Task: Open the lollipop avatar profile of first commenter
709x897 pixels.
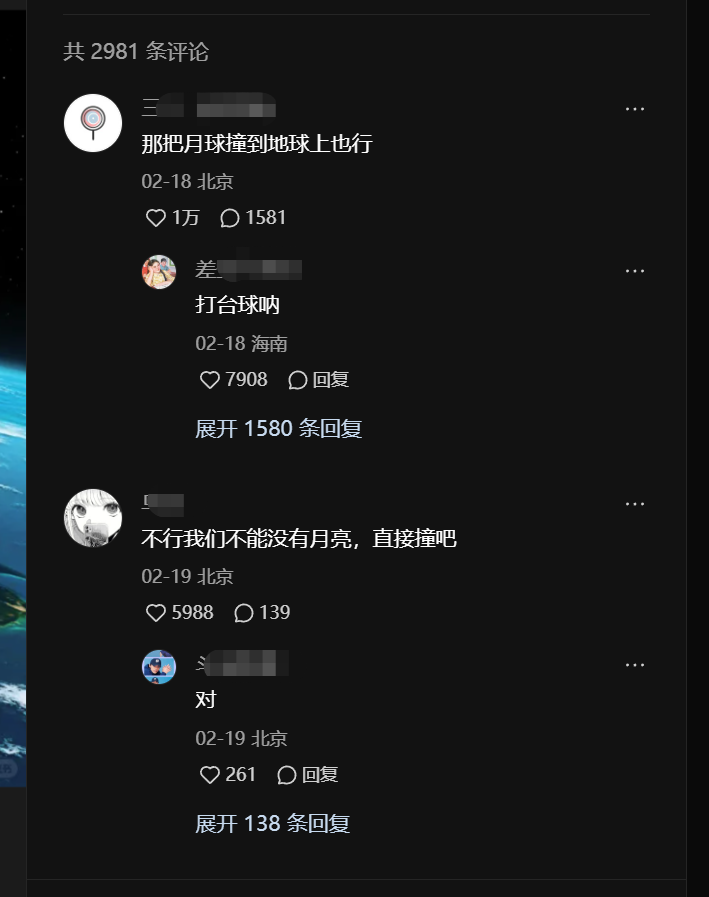Action: click(x=93, y=123)
